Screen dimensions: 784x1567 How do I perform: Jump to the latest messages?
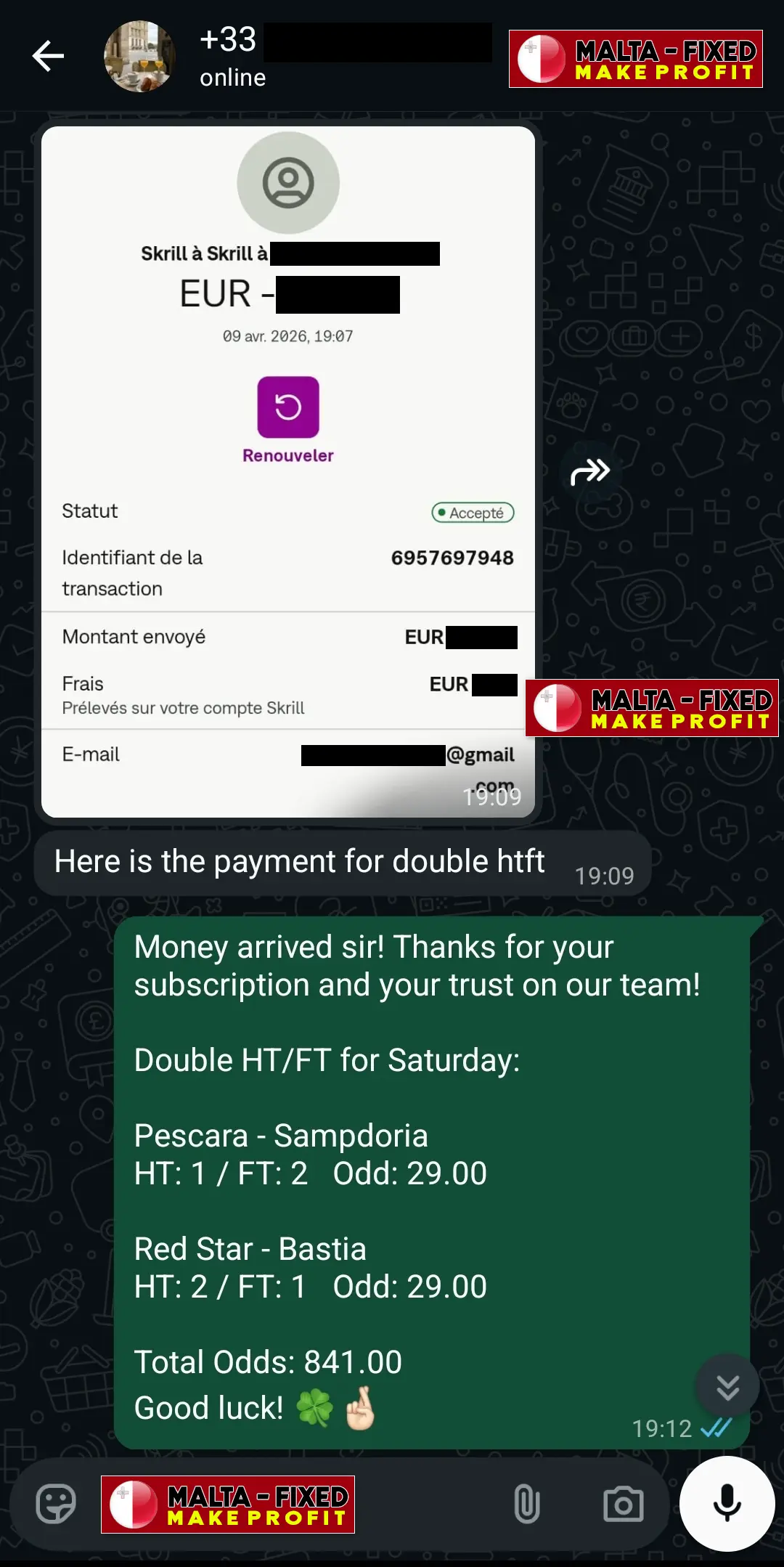[x=727, y=1387]
